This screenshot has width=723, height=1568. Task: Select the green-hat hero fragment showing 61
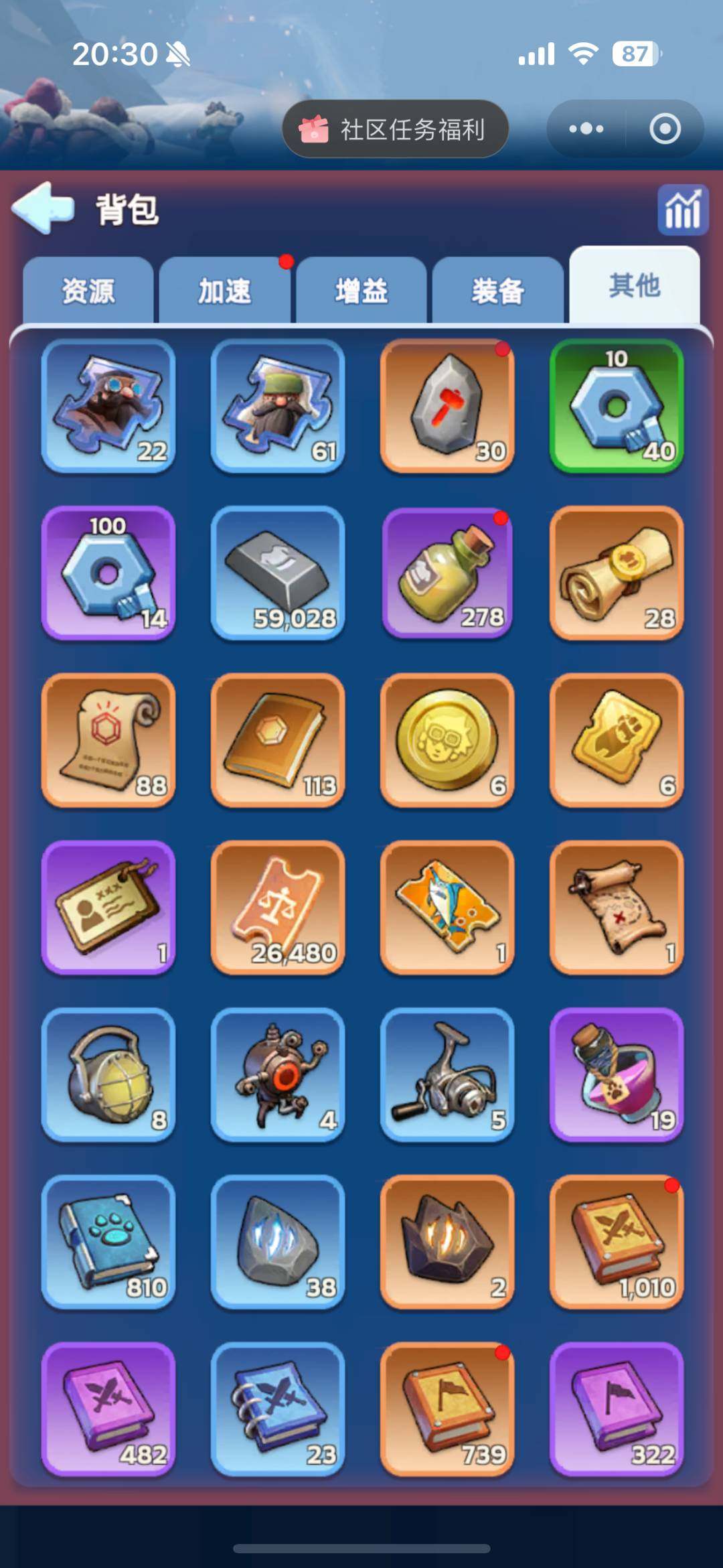point(278,407)
